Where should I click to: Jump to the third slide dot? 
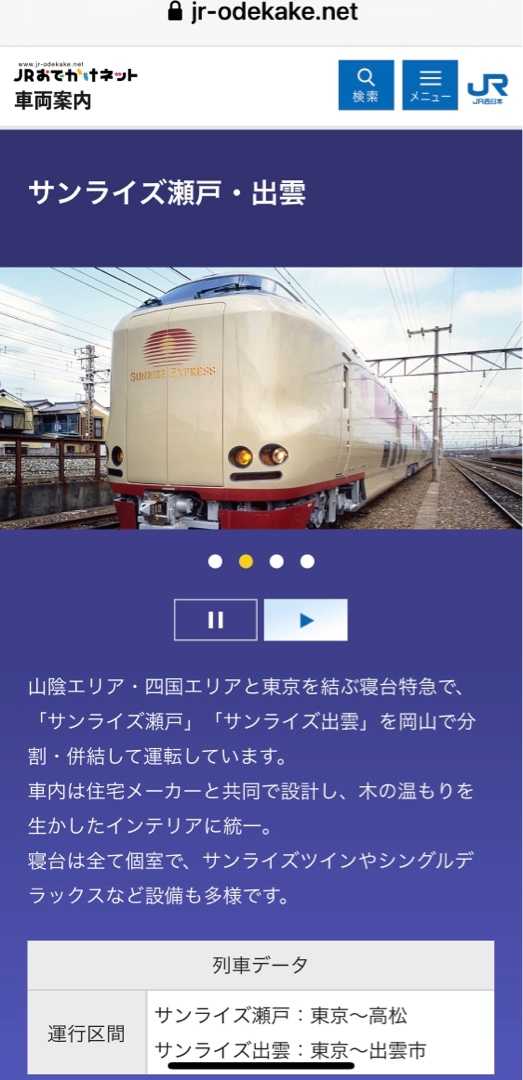[x=276, y=561]
